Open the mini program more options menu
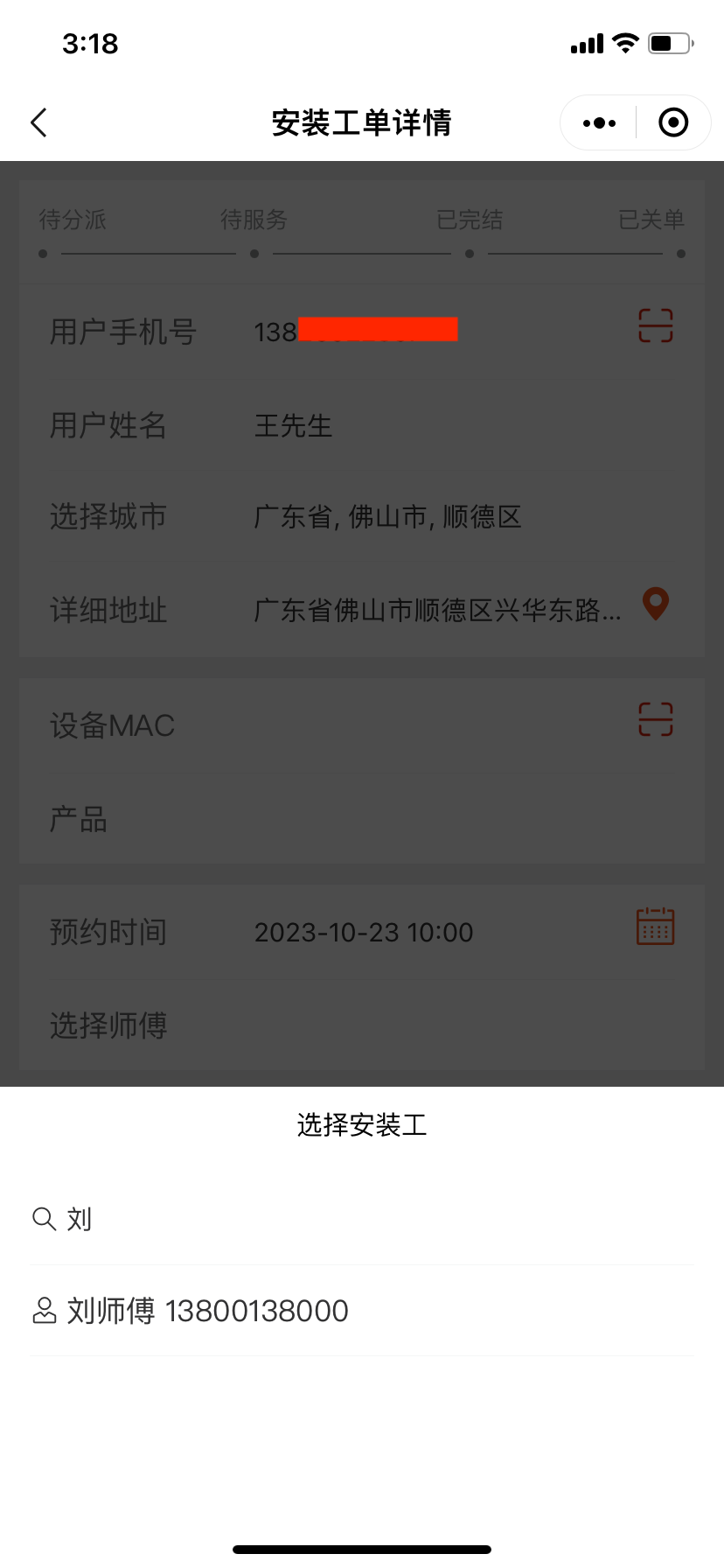724x1568 pixels. click(599, 123)
